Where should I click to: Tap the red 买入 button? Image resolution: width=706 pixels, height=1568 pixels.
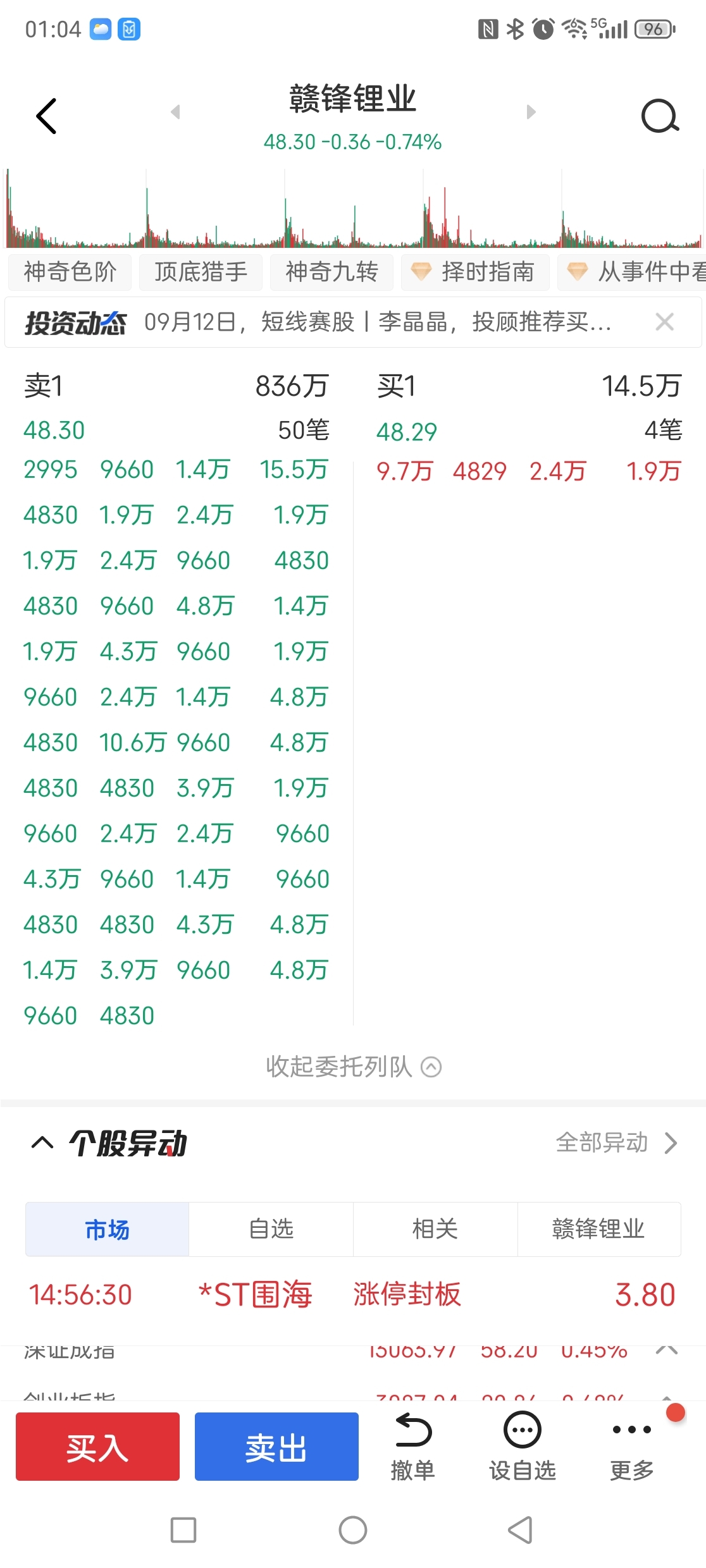(97, 1447)
